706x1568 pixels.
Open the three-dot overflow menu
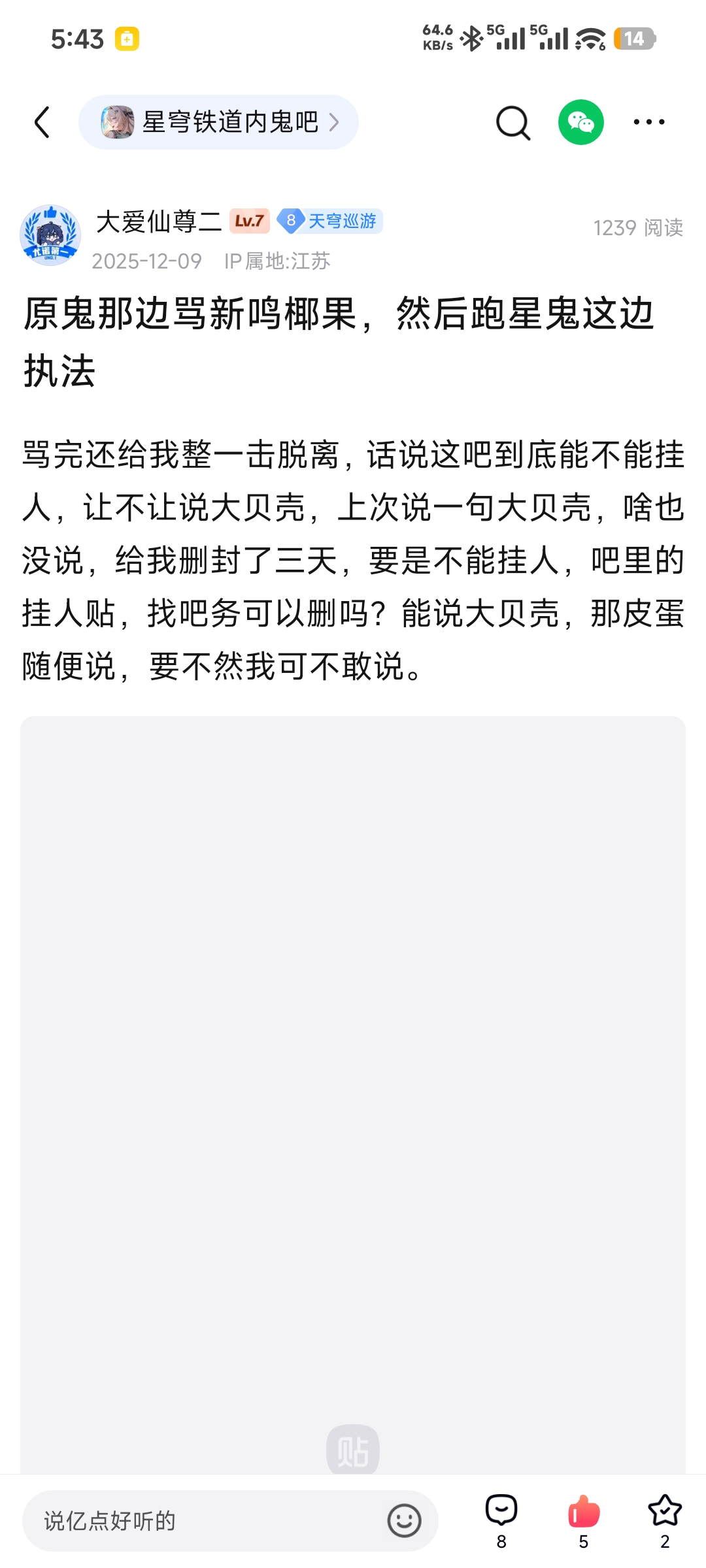[649, 122]
